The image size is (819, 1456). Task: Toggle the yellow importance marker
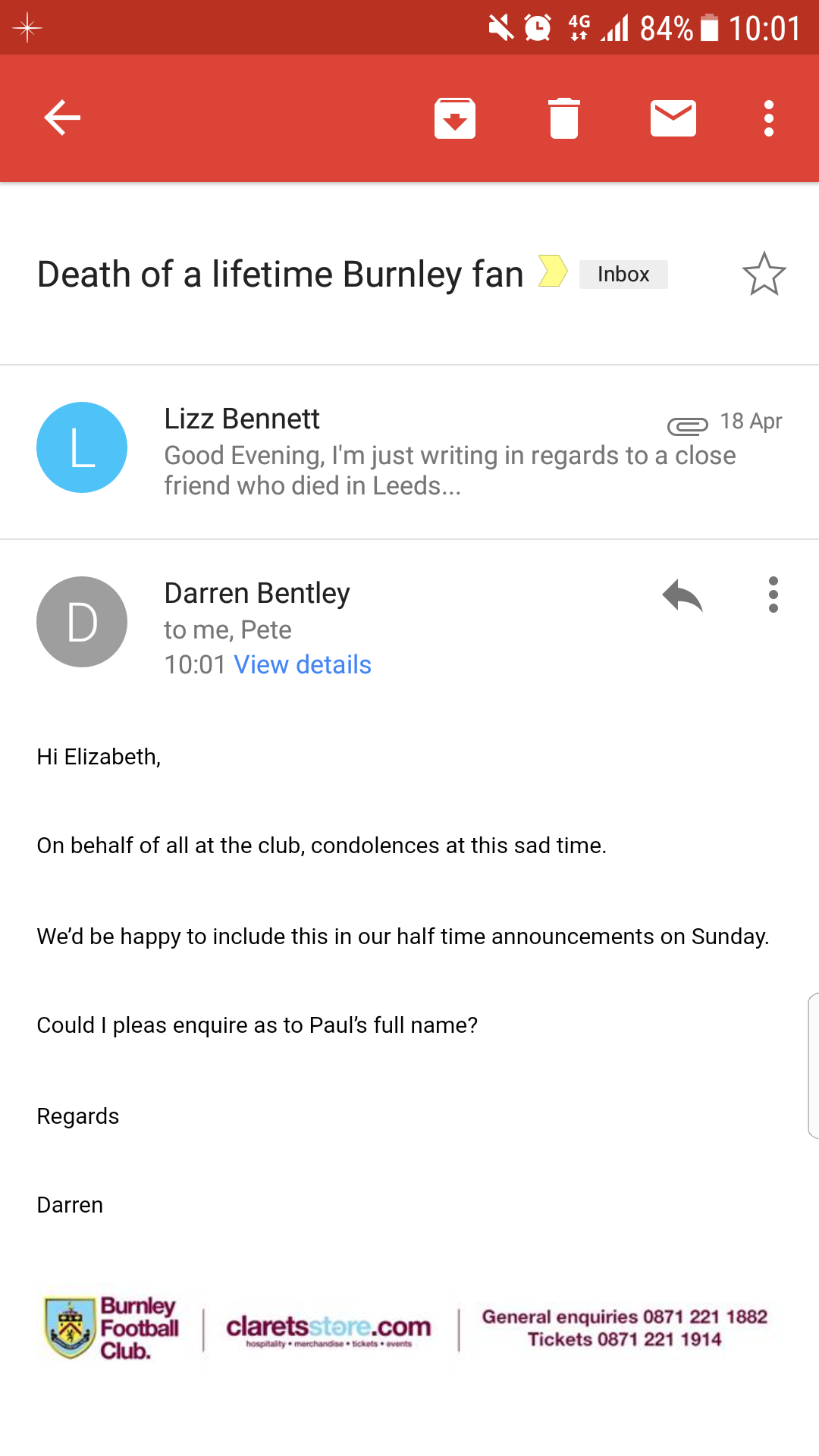(553, 271)
